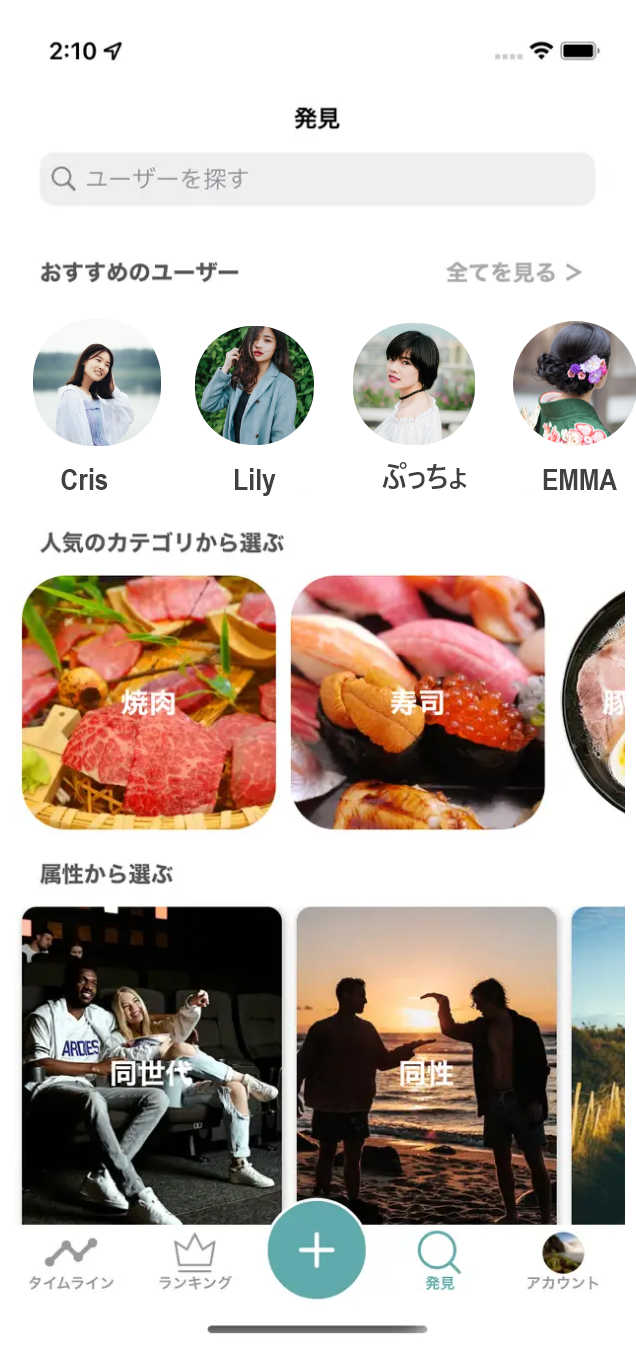The height and width of the screenshot is (1345, 636).
Task: Open the 寿司 category
Action: click(x=418, y=702)
